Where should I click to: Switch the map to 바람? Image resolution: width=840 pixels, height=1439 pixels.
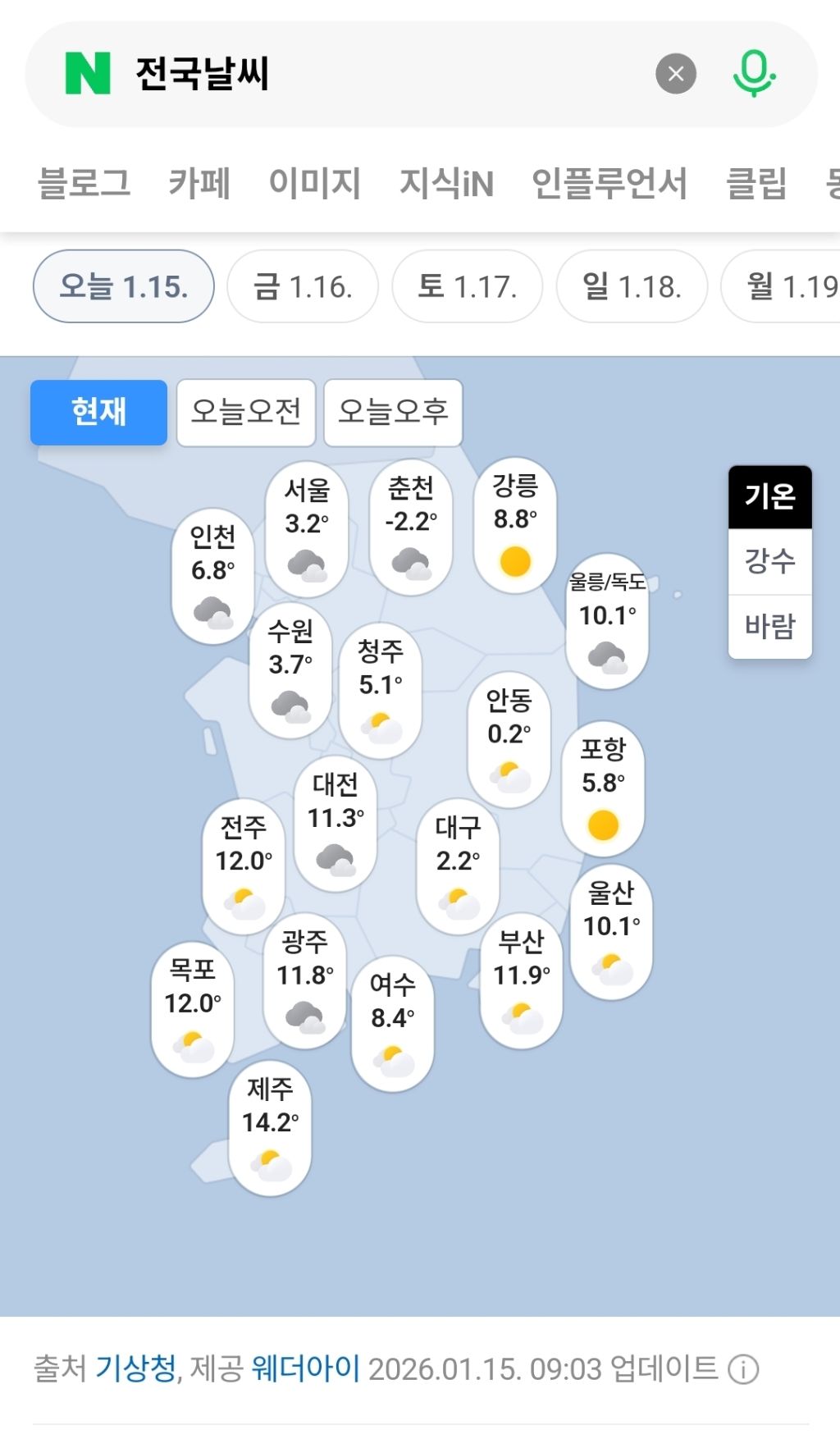769,626
